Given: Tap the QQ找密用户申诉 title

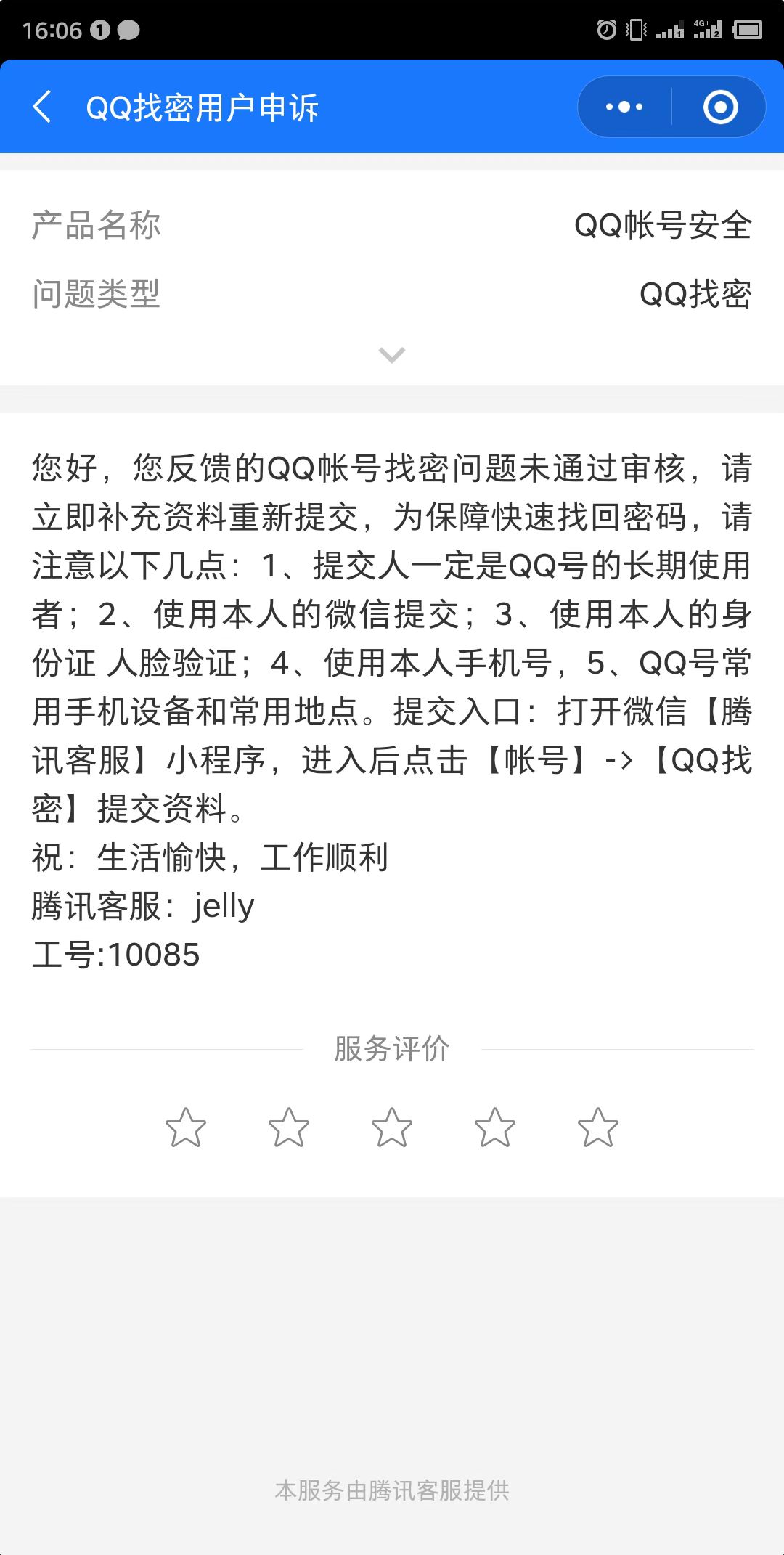Looking at the screenshot, I should click(203, 107).
